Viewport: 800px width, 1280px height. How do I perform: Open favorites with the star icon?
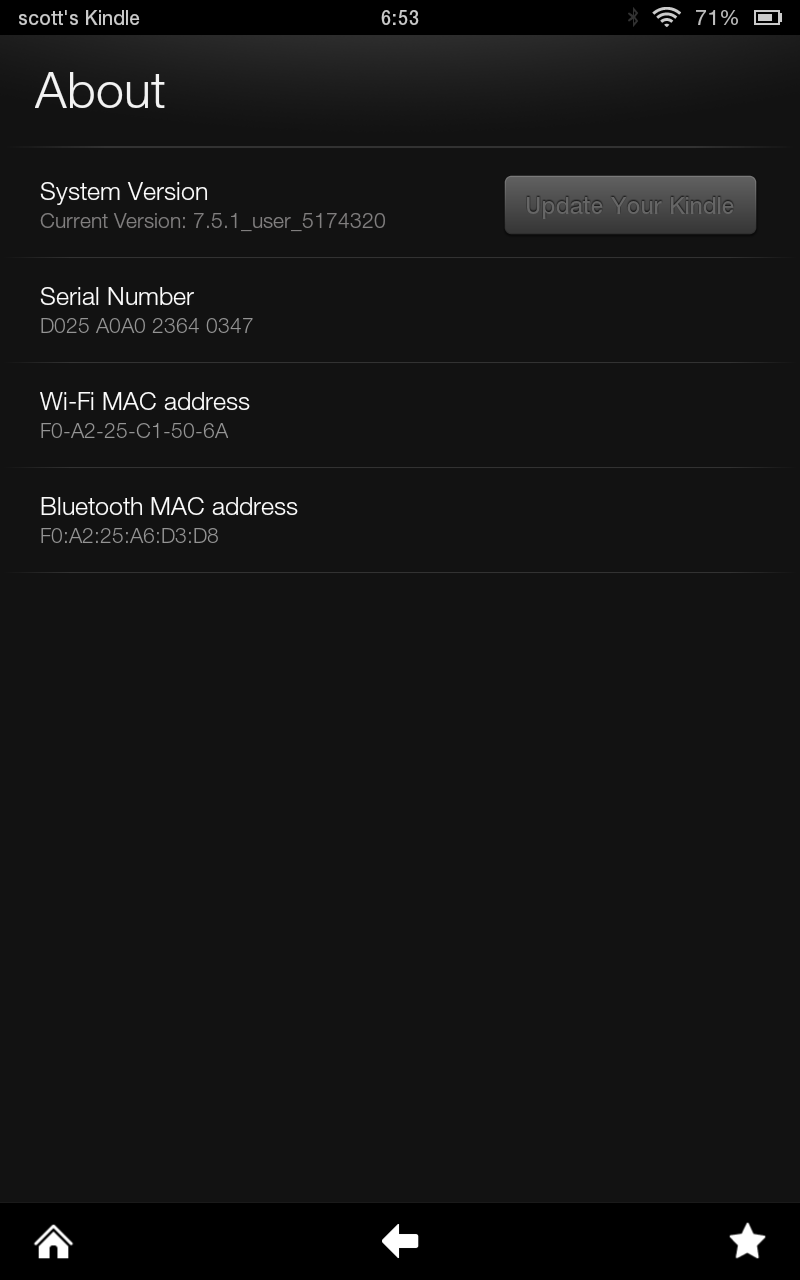[747, 1242]
